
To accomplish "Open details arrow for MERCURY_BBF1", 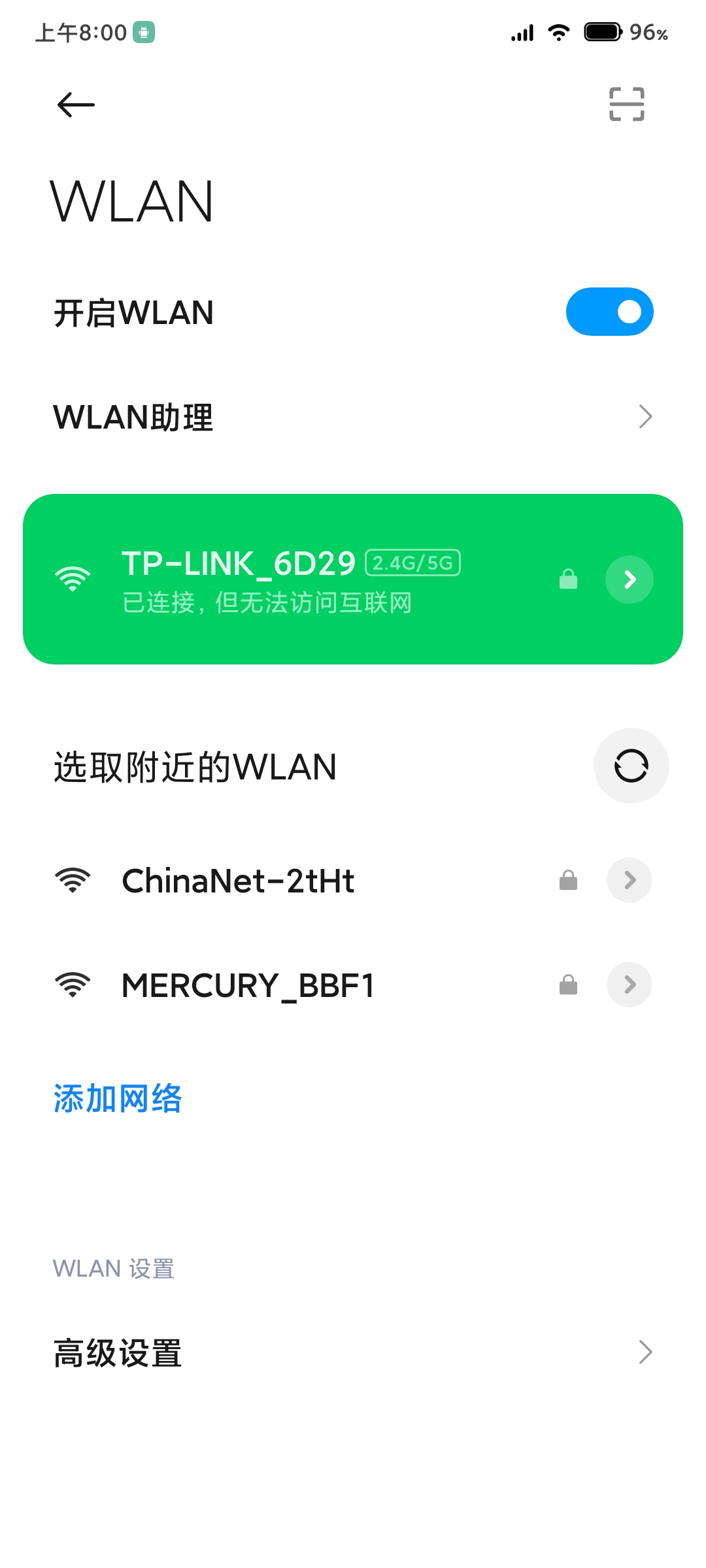I will coord(630,985).
